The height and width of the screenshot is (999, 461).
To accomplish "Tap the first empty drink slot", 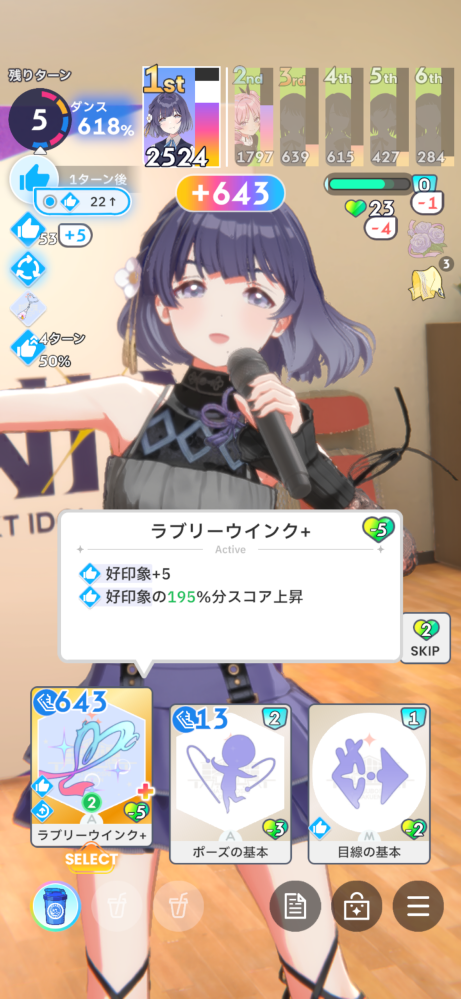I will click(x=117, y=906).
